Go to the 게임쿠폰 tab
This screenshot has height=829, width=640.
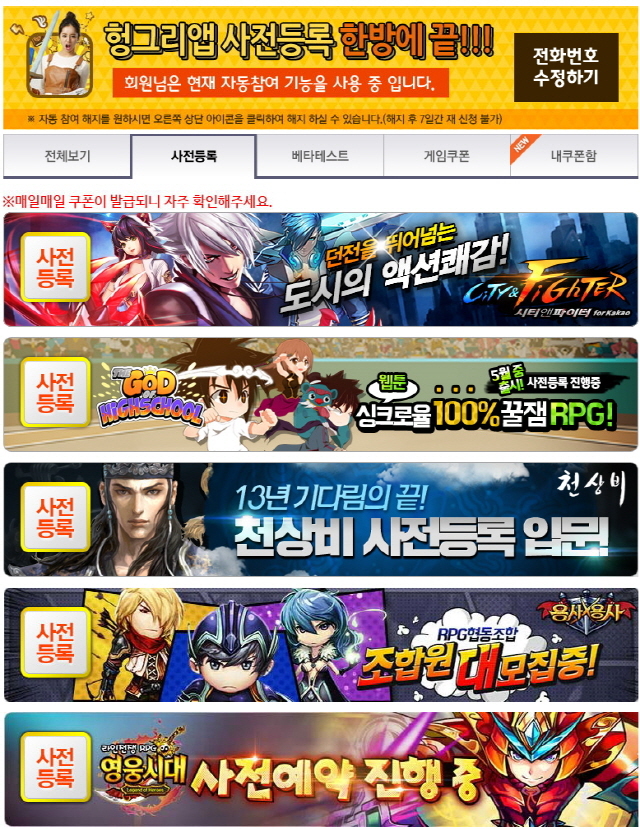click(447, 156)
